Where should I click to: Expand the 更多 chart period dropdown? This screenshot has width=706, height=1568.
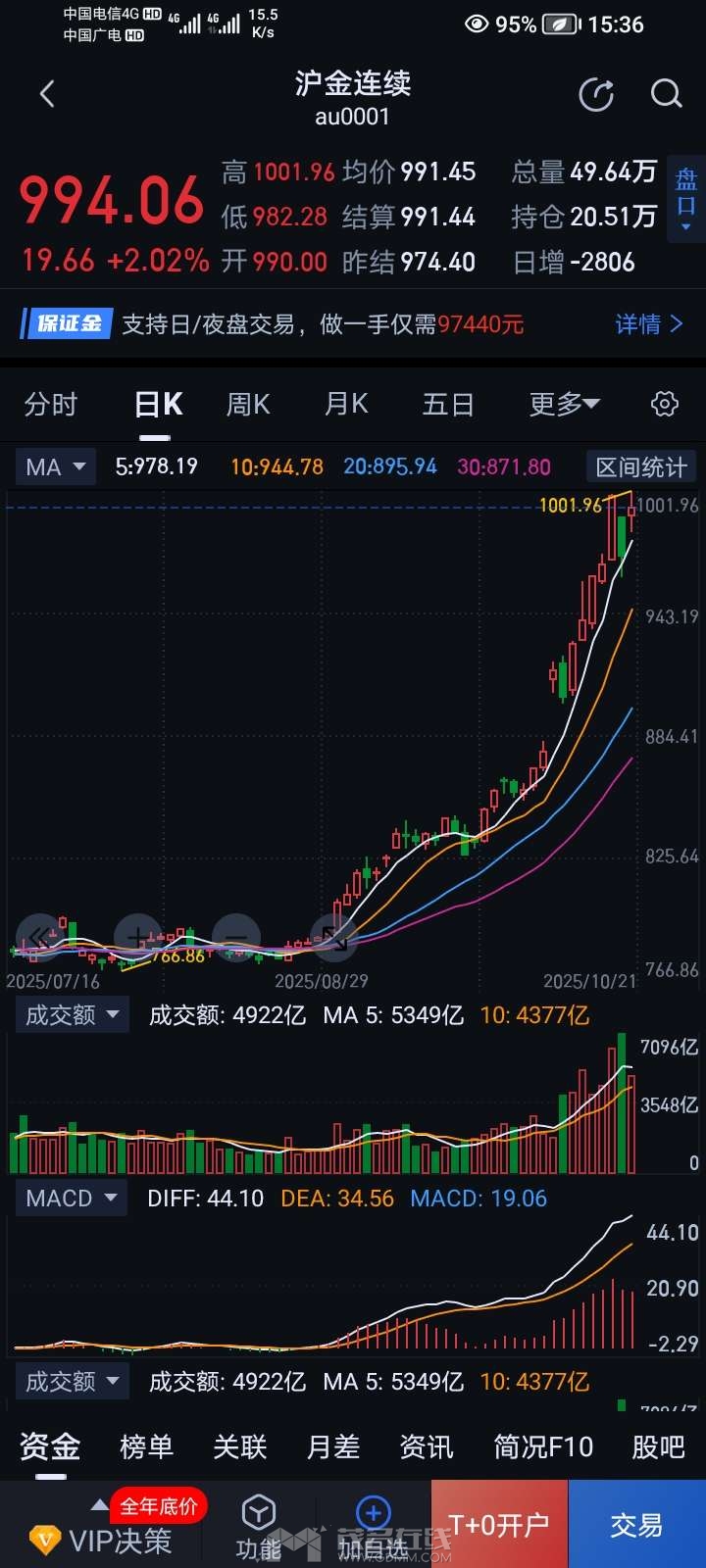pos(564,405)
